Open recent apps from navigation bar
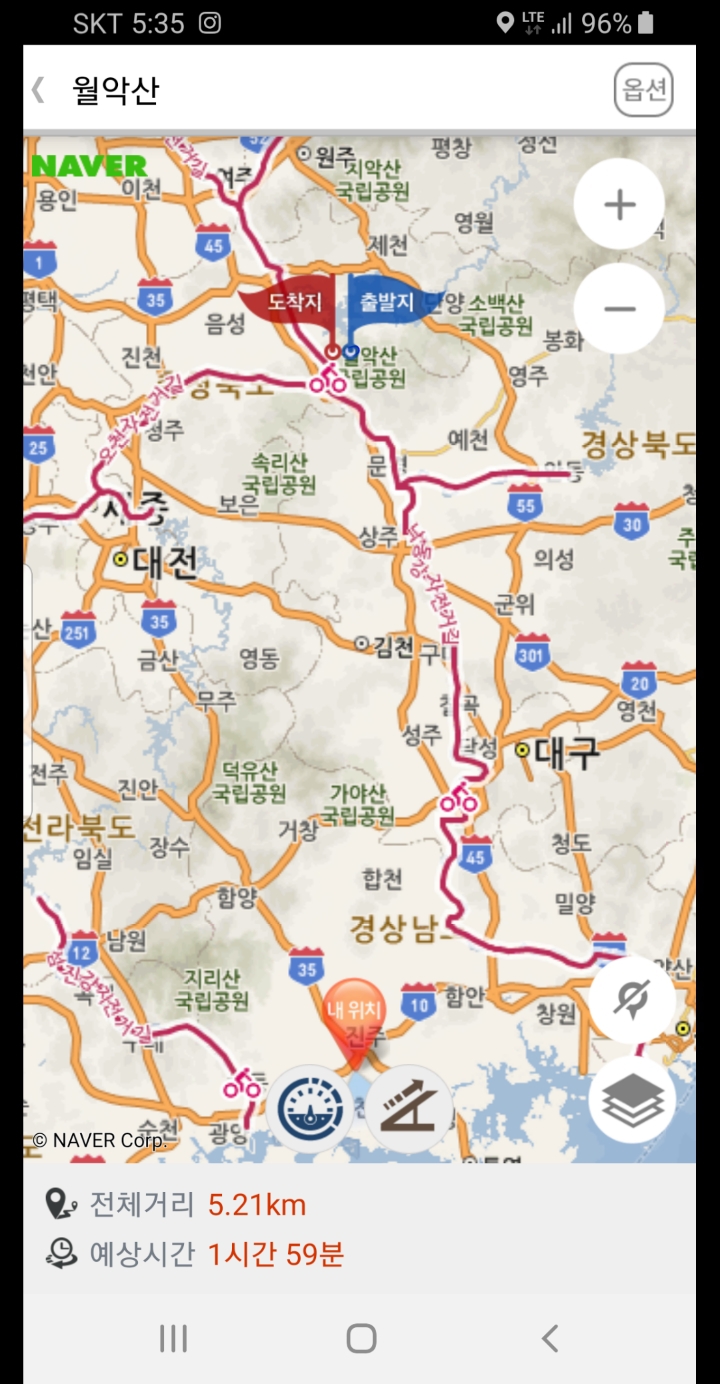Screen dimensions: 720x1384 (x=174, y=1338)
